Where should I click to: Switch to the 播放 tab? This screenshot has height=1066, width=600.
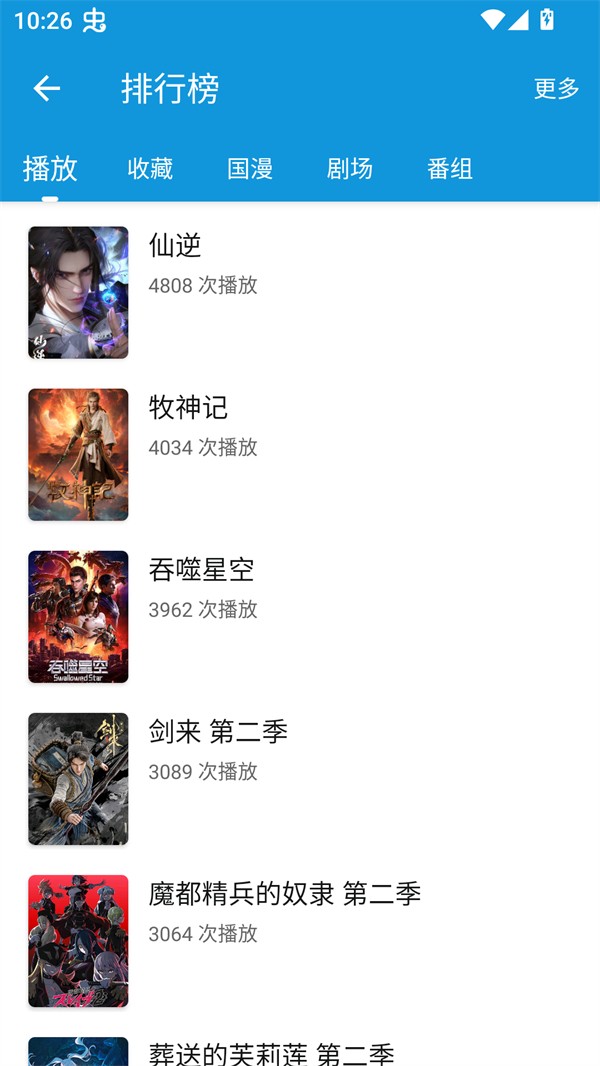click(50, 168)
